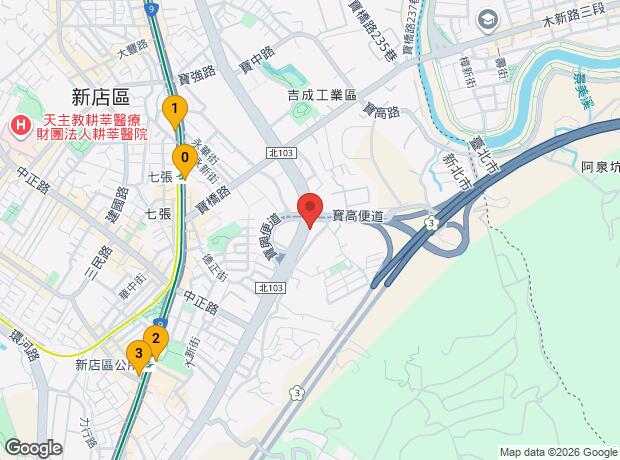Screen dimensions: 620x460
Task: Open the 耕莘醫院 hospital place icon
Action: [x=20, y=127]
